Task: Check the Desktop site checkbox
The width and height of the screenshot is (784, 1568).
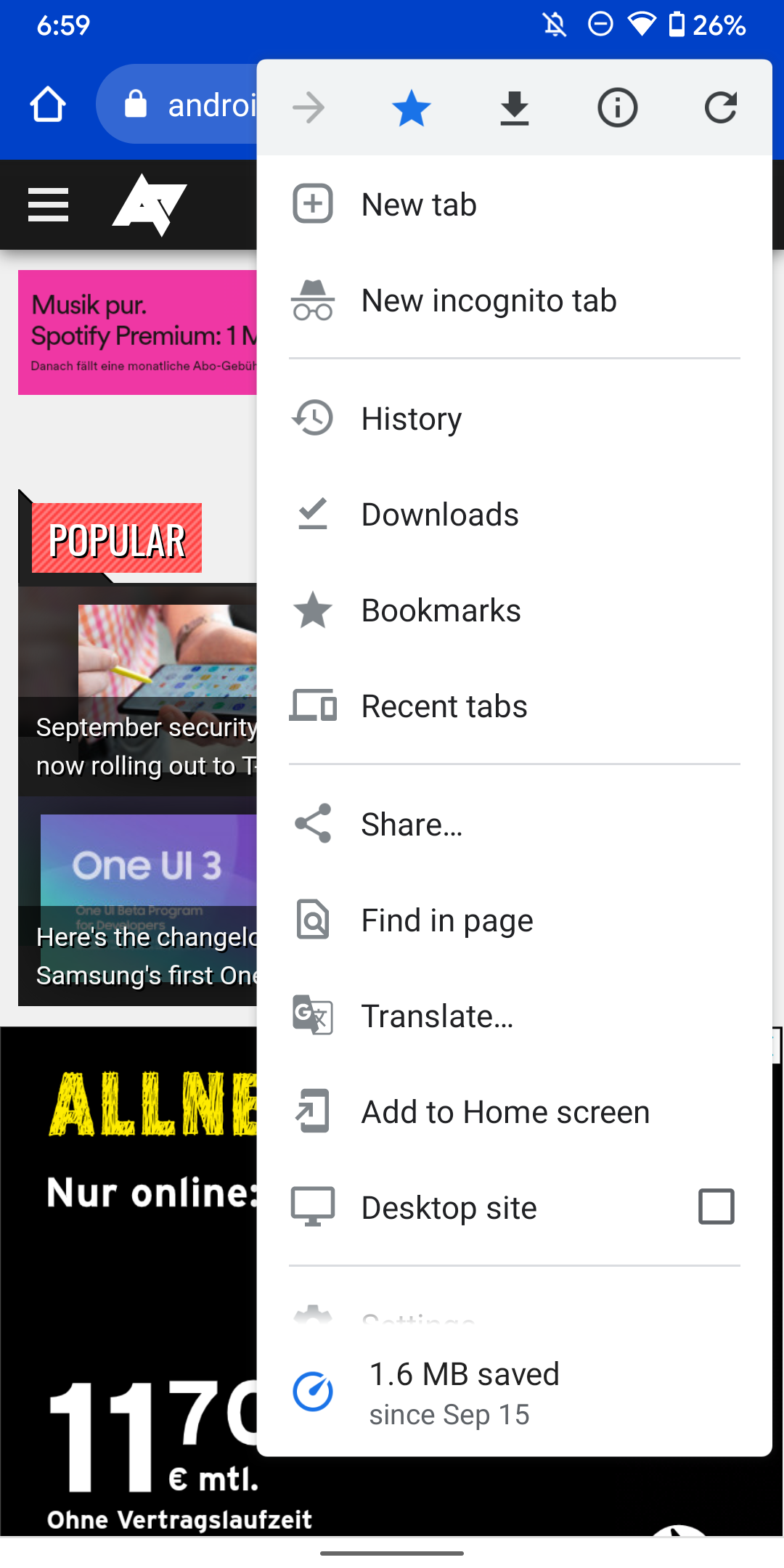Action: (716, 1206)
